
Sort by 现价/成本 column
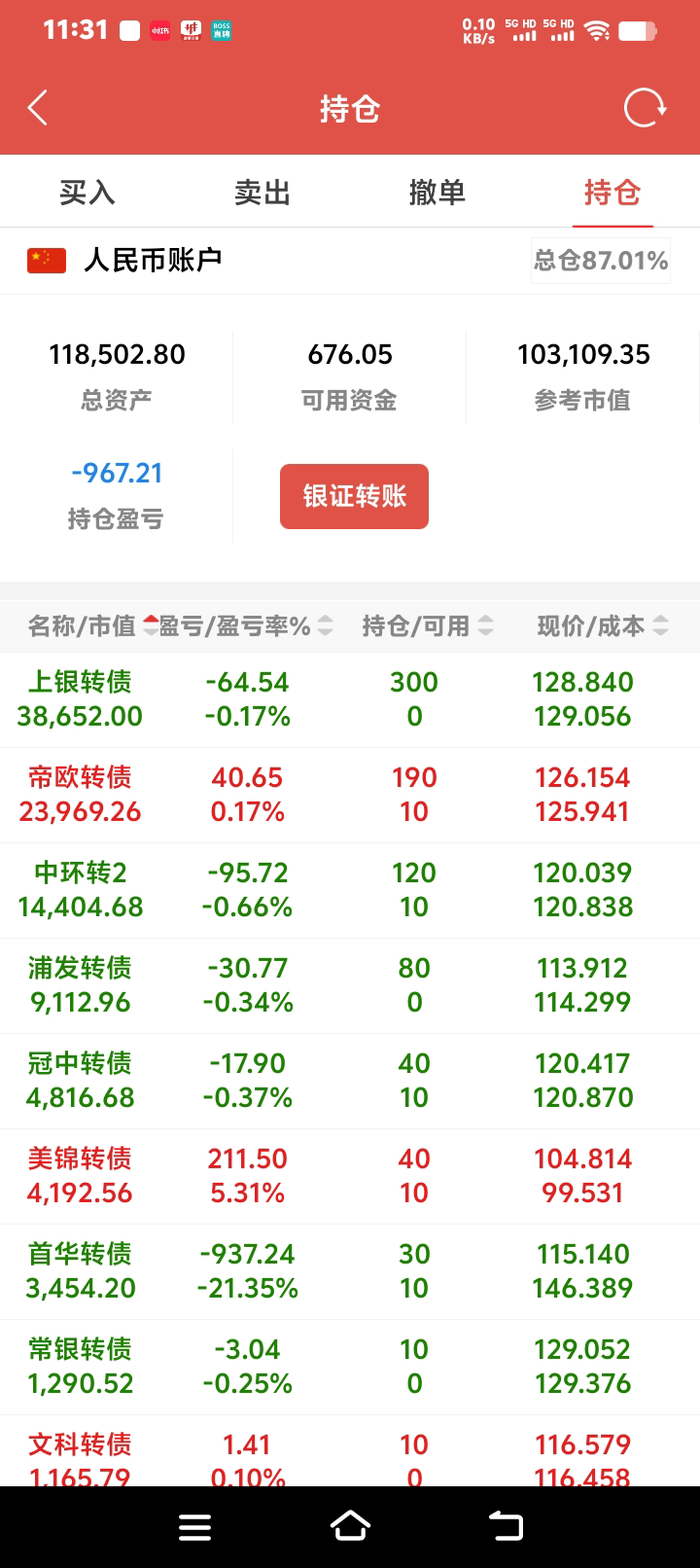click(x=603, y=626)
